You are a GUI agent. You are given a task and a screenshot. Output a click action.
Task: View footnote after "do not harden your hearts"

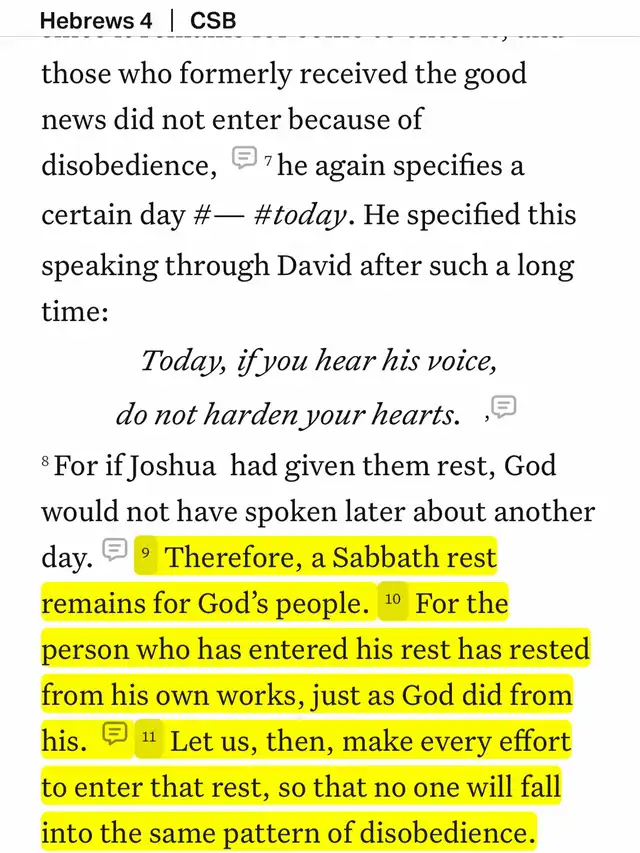coord(504,407)
